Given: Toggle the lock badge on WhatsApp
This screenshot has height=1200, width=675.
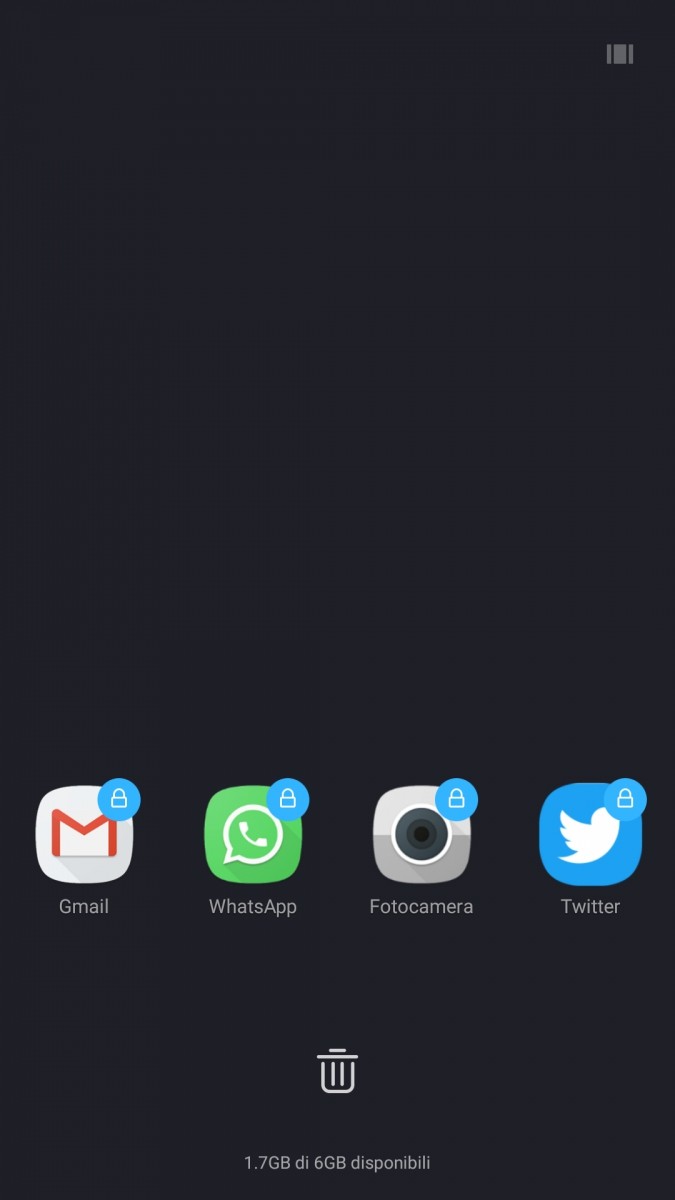Looking at the screenshot, I should [x=288, y=799].
